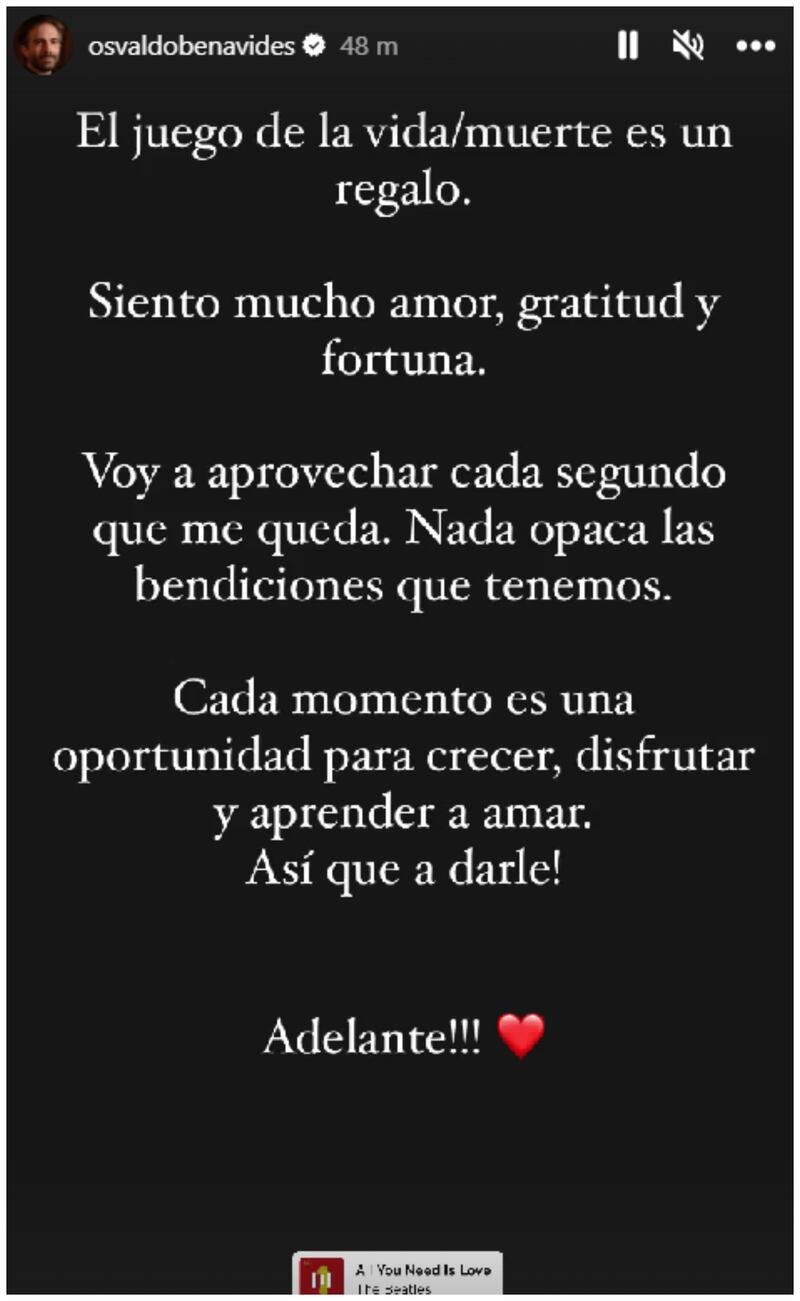Pause the story playback
The width and height of the screenshot is (800, 1301).
627,46
